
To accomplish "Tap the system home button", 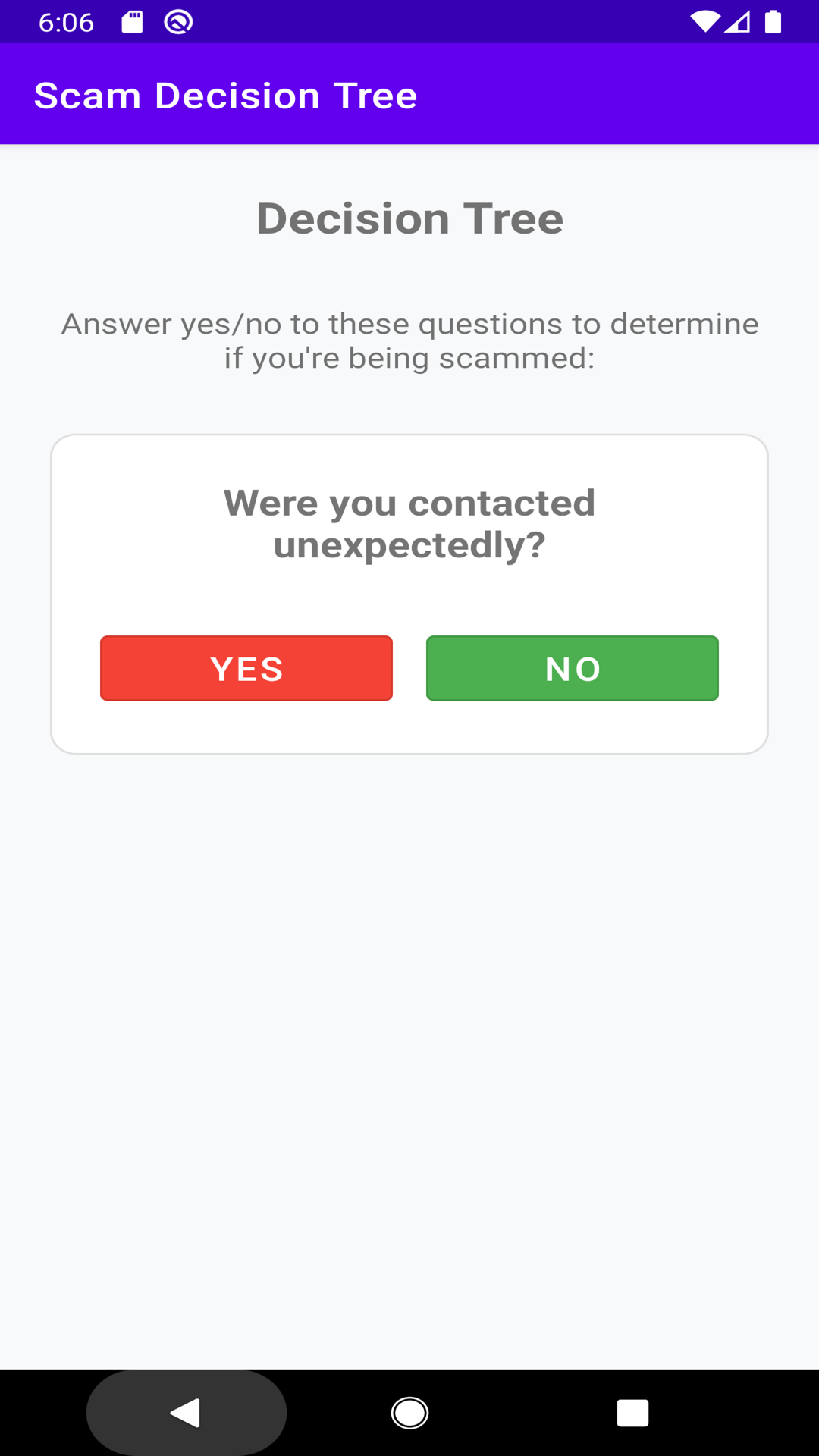I will click(409, 1413).
